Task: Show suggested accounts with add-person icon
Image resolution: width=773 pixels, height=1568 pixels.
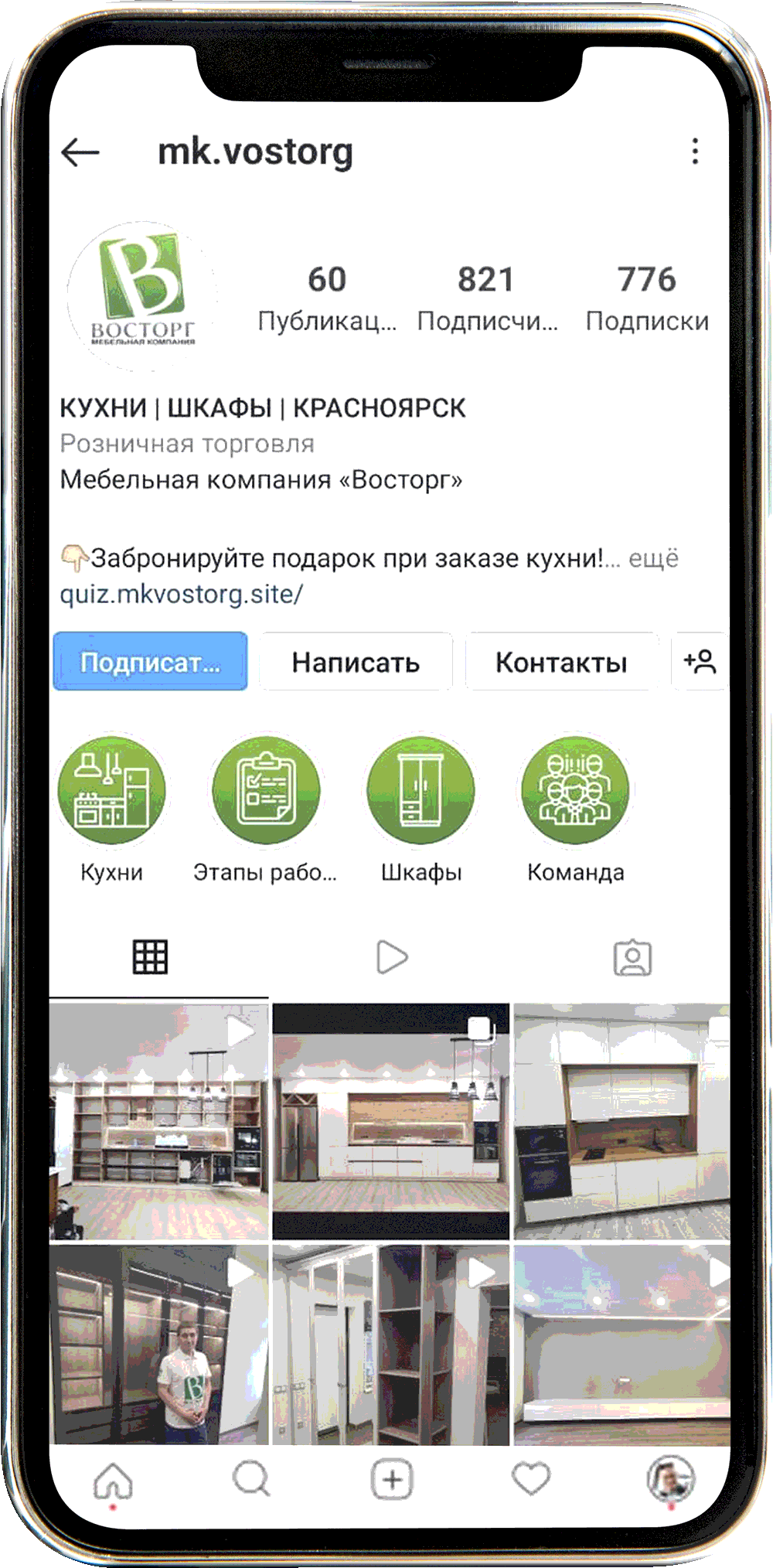Action: (x=700, y=661)
